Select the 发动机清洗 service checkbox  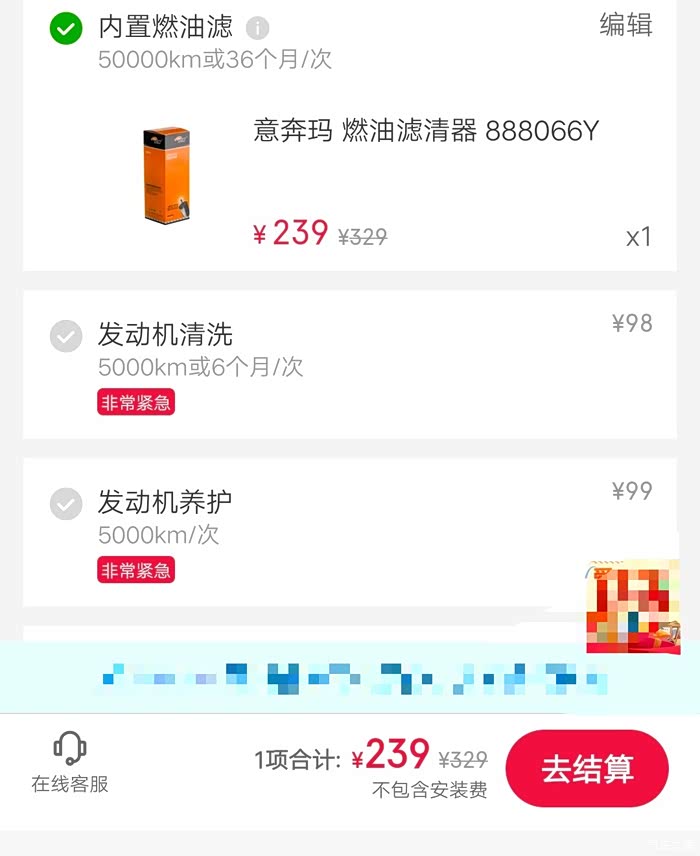66,336
